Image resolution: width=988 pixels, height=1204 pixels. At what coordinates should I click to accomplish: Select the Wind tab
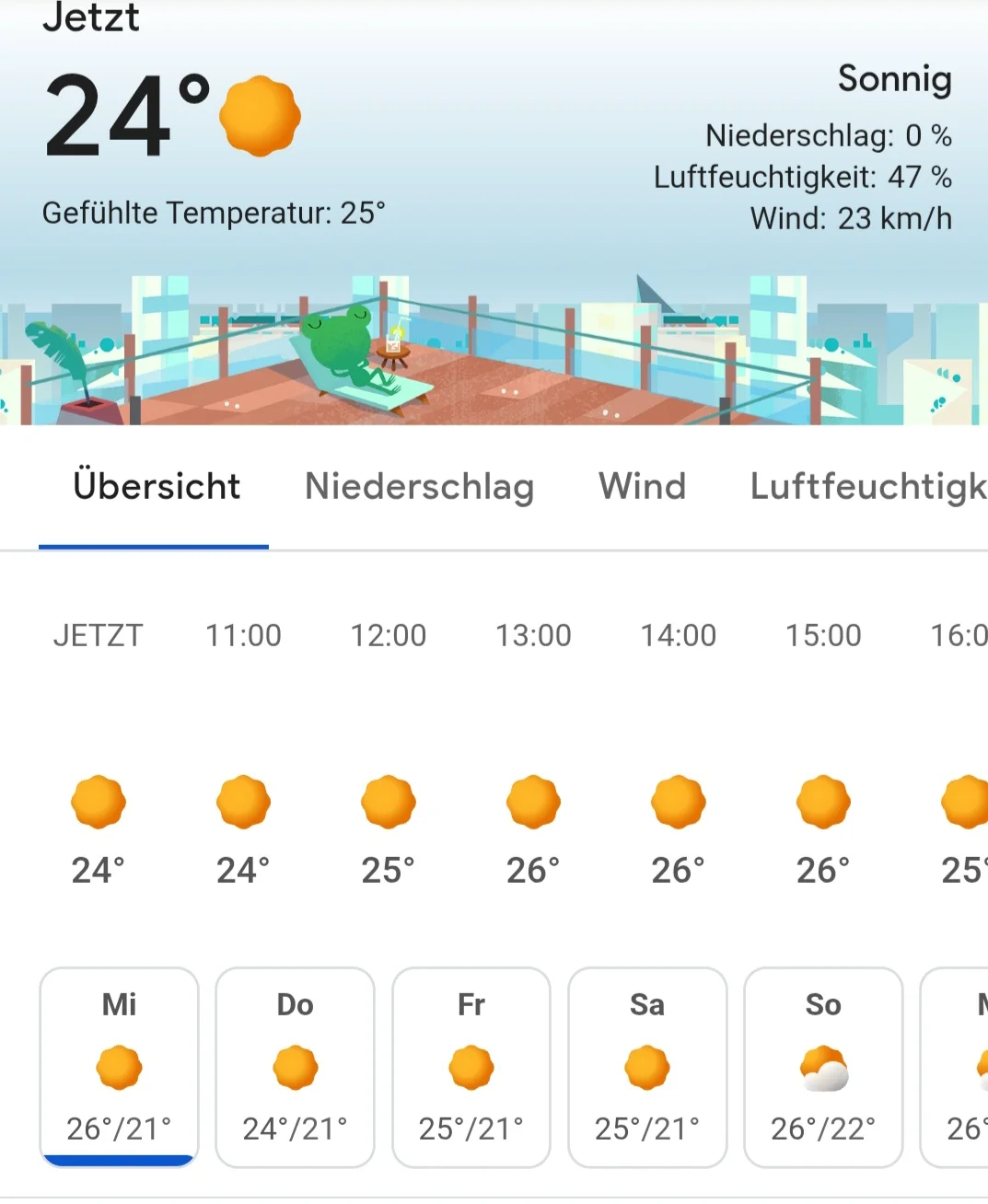click(642, 487)
